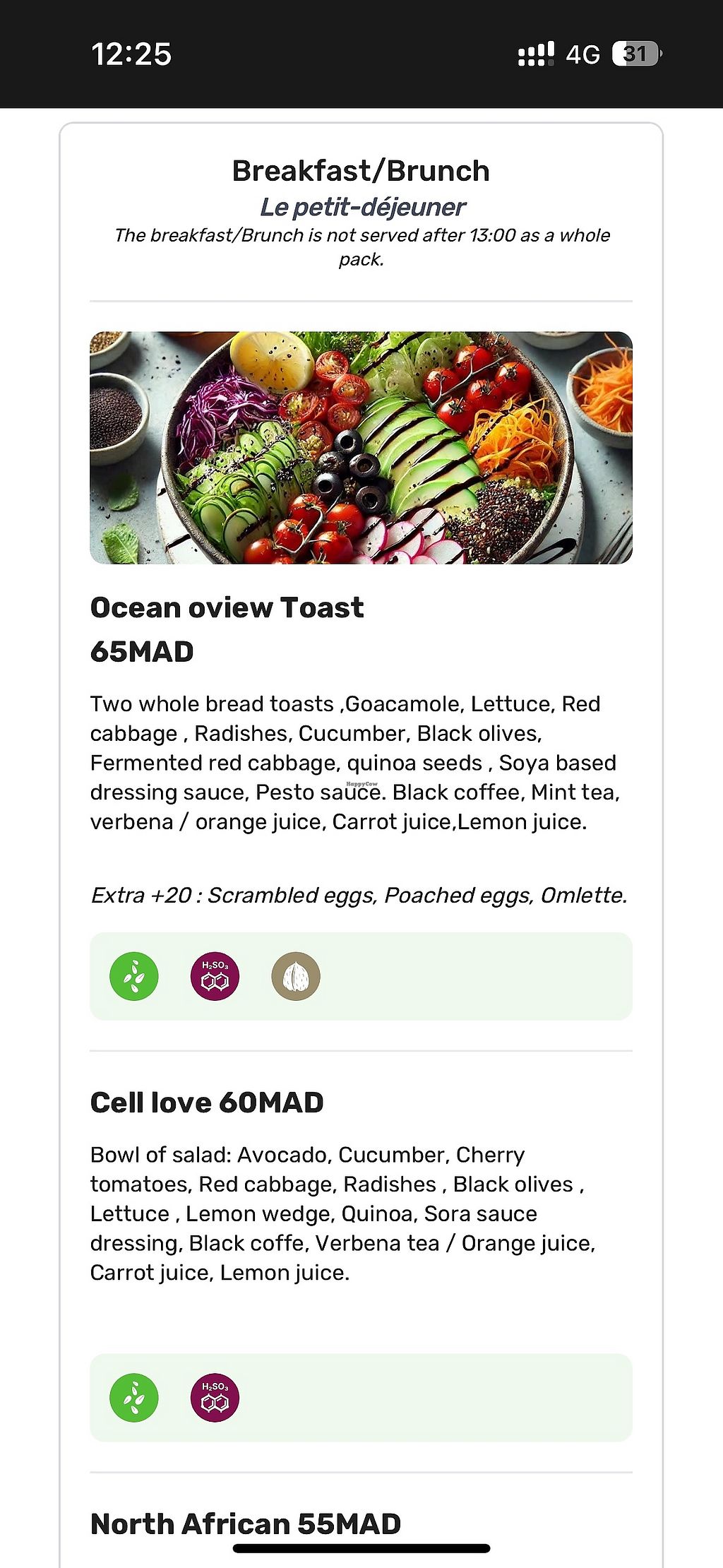Tap the sulphites icon under Cell love
Image resolution: width=723 pixels, height=1568 pixels.
pyautogui.click(x=215, y=1397)
